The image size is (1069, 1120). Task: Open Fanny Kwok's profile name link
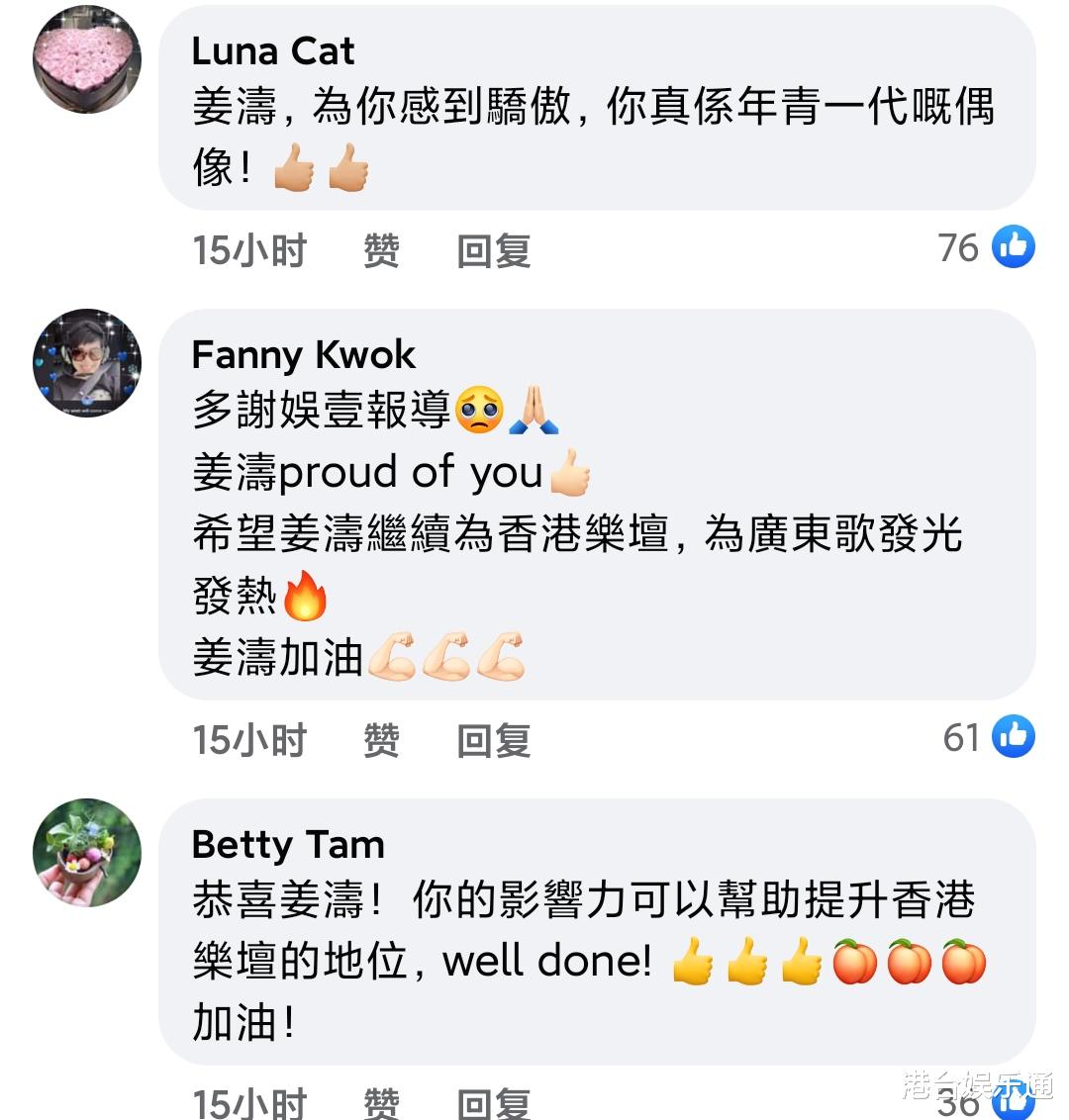click(x=303, y=354)
